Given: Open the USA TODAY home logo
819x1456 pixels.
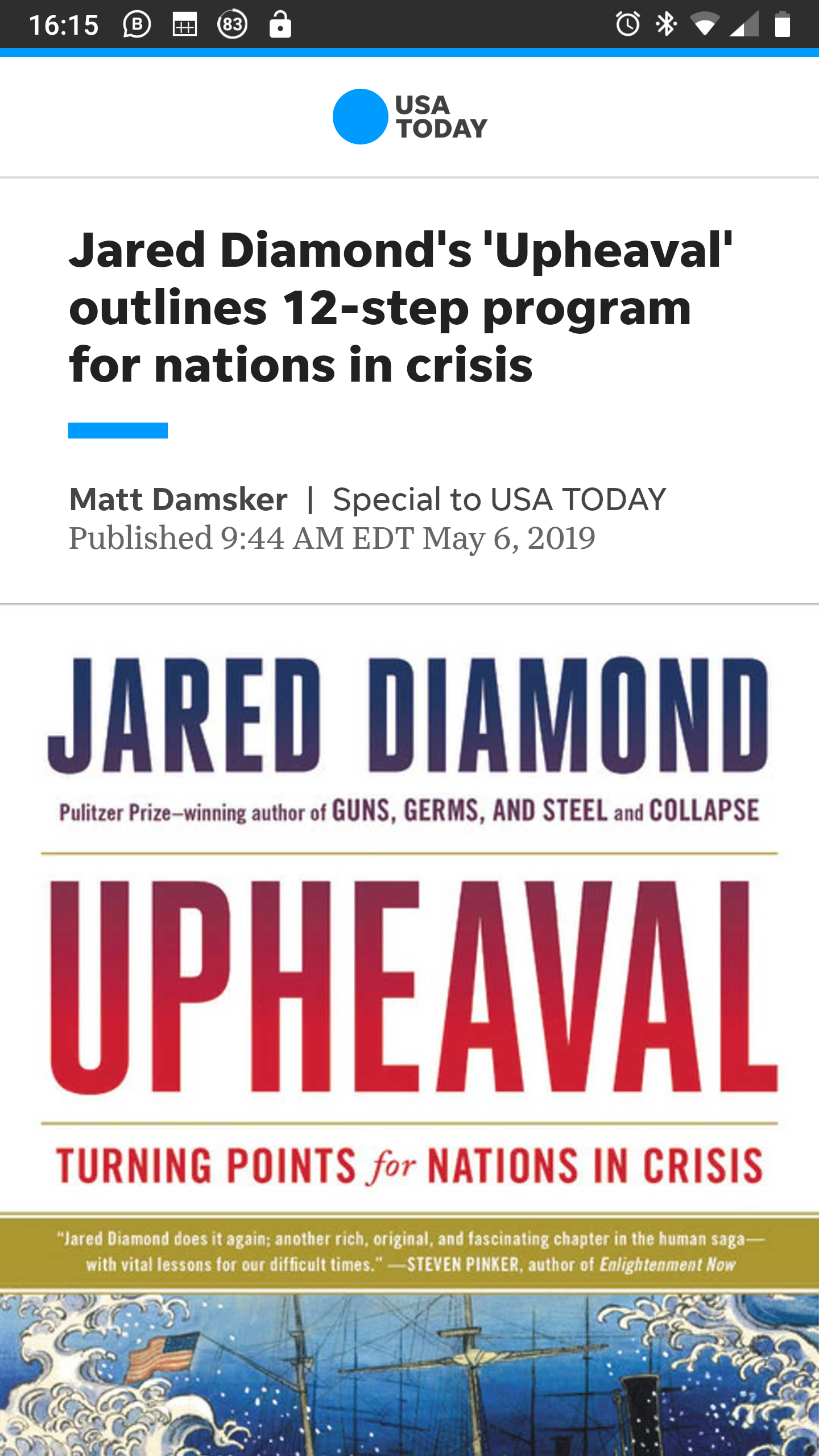Looking at the screenshot, I should tap(409, 117).
